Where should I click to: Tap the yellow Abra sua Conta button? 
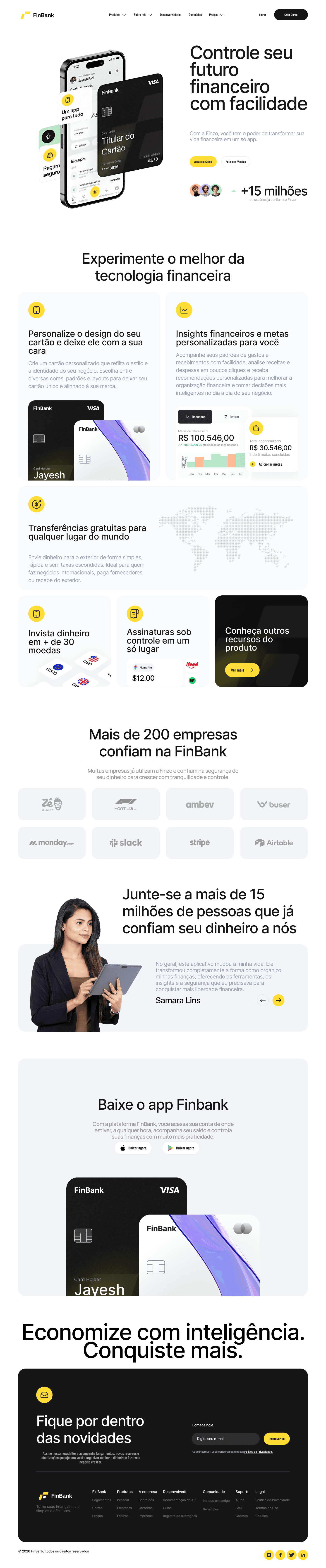coord(203,162)
